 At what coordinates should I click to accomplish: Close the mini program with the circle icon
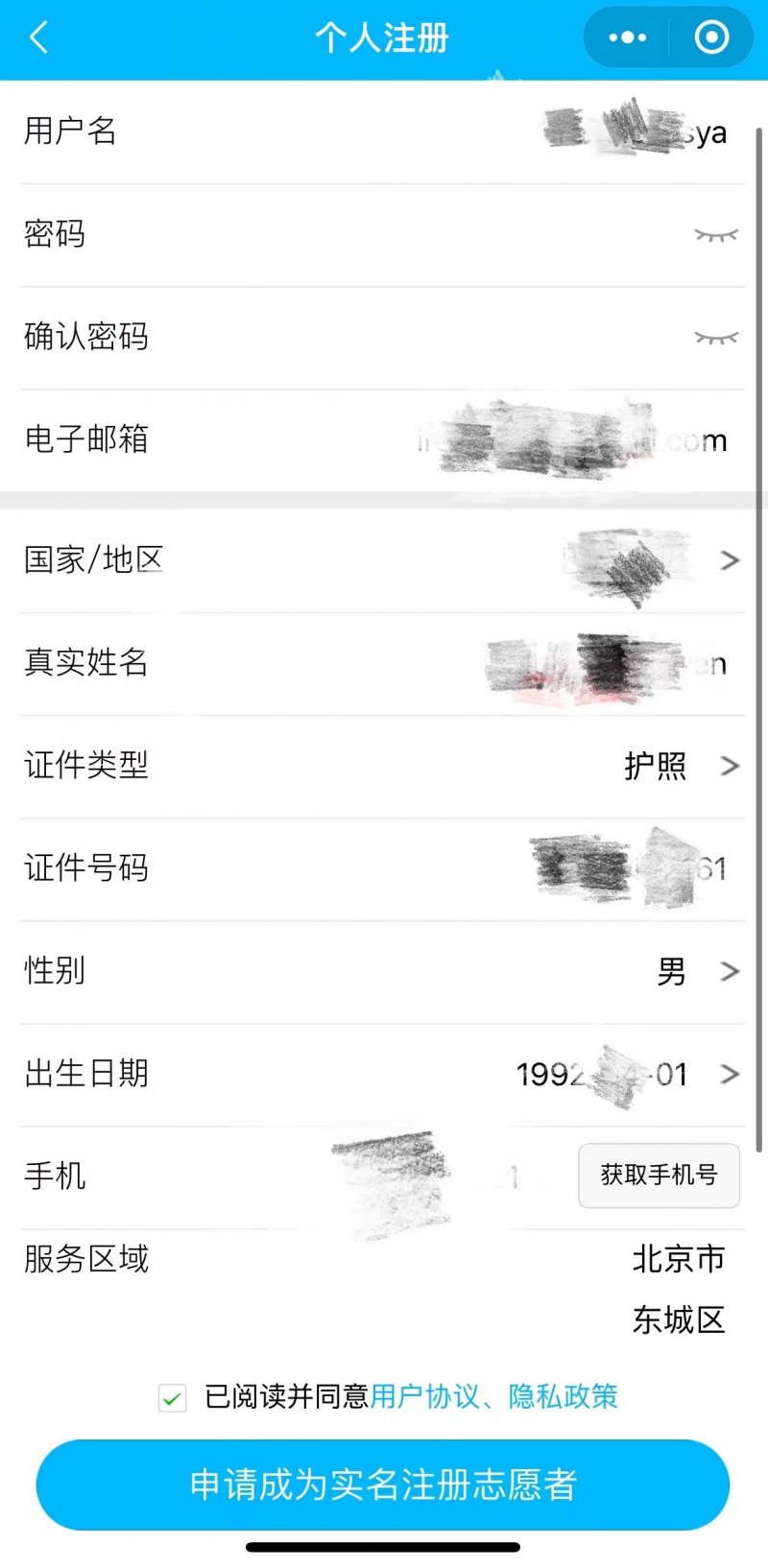pyautogui.click(x=711, y=37)
